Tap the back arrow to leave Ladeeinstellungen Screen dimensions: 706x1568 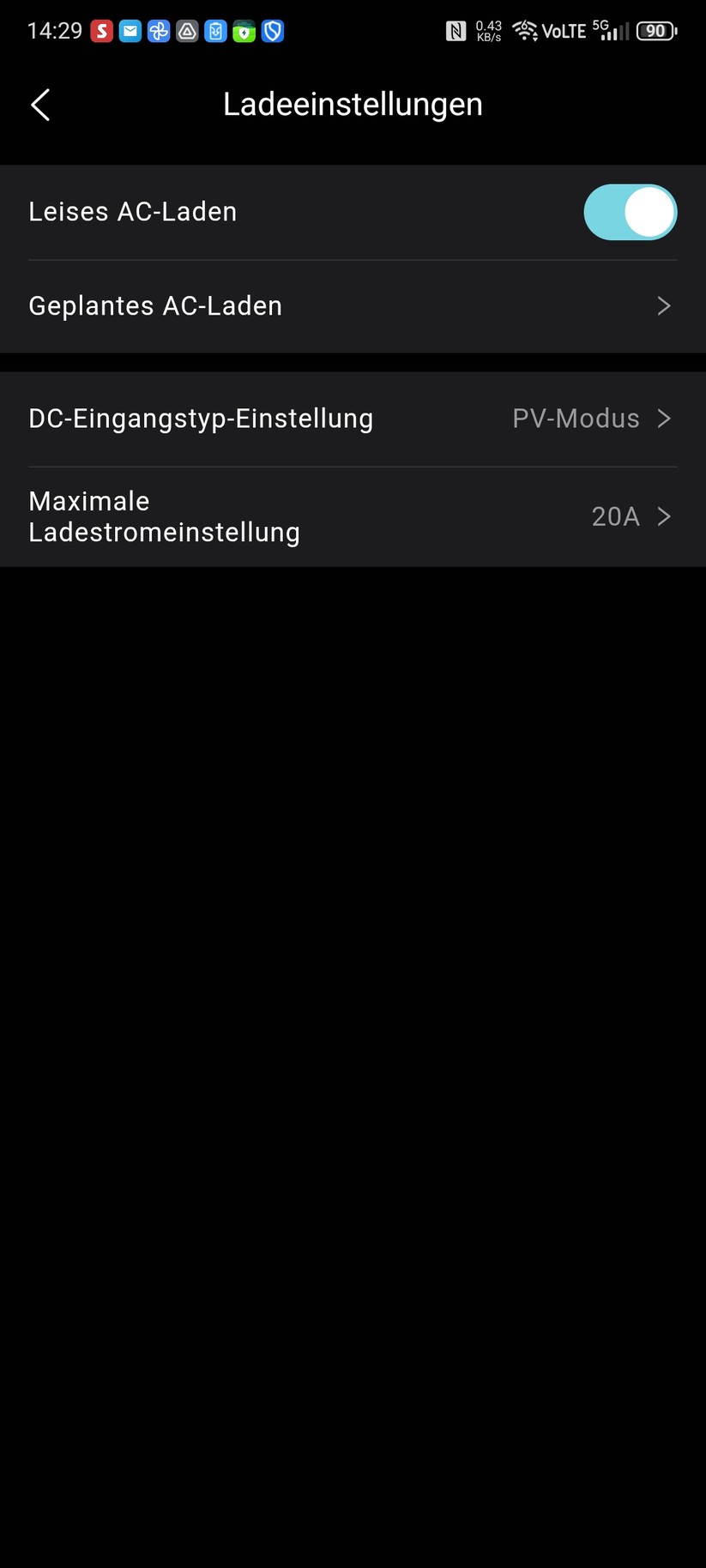39,104
